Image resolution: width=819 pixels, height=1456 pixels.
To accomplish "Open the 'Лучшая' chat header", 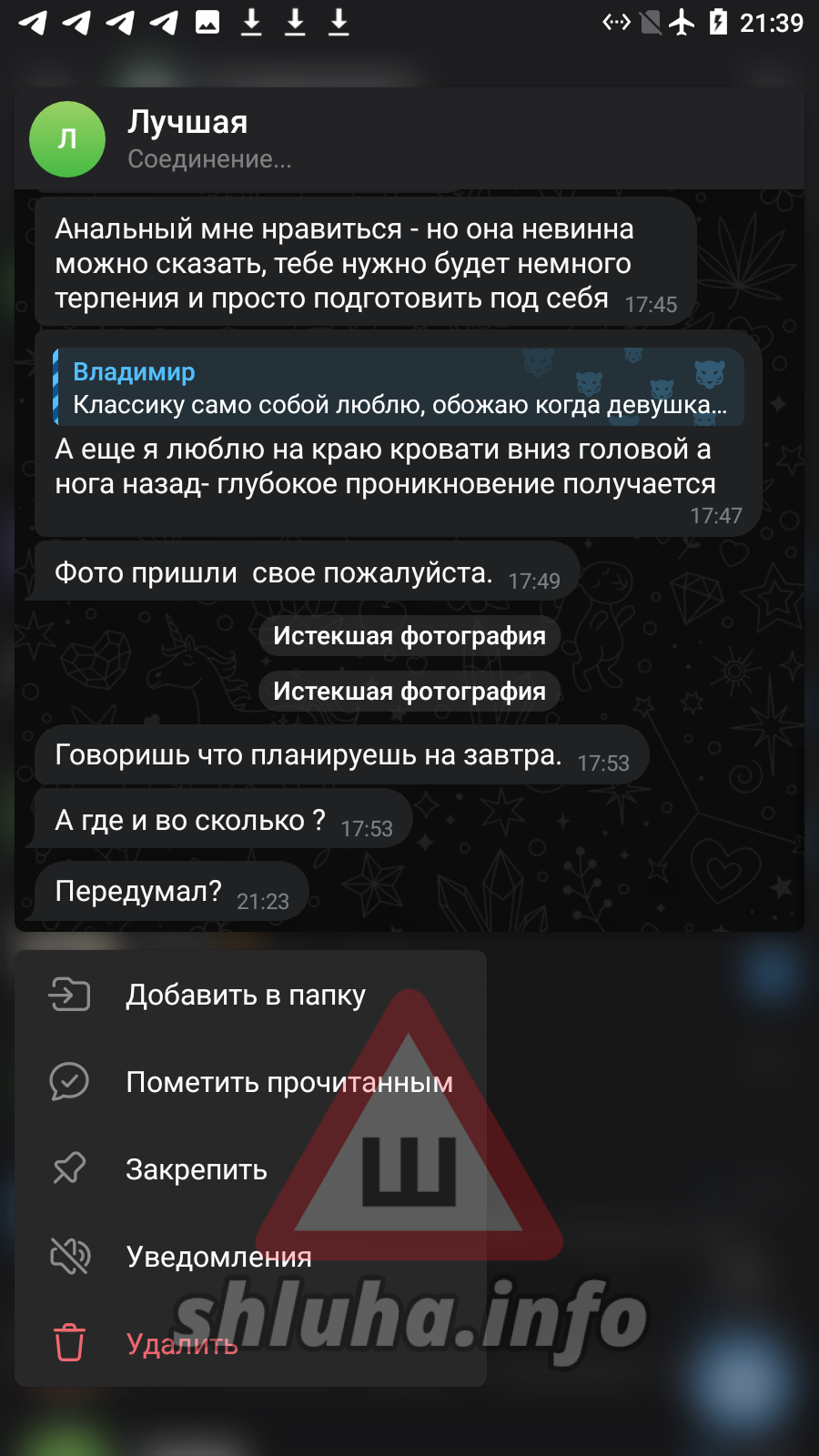I will pos(187,138).
